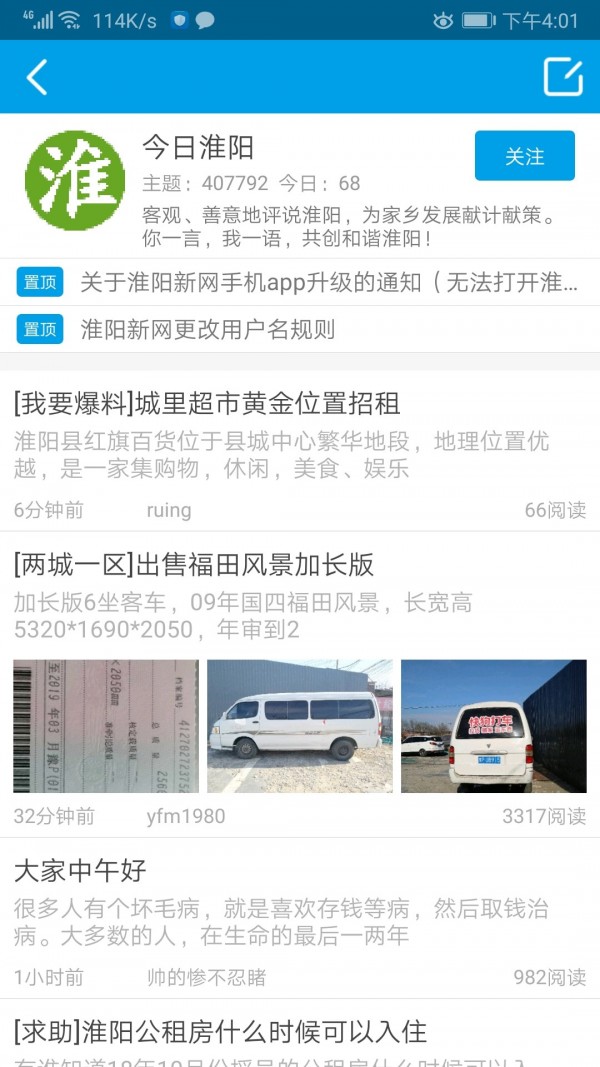Open the post 大家中午好

click(x=80, y=871)
